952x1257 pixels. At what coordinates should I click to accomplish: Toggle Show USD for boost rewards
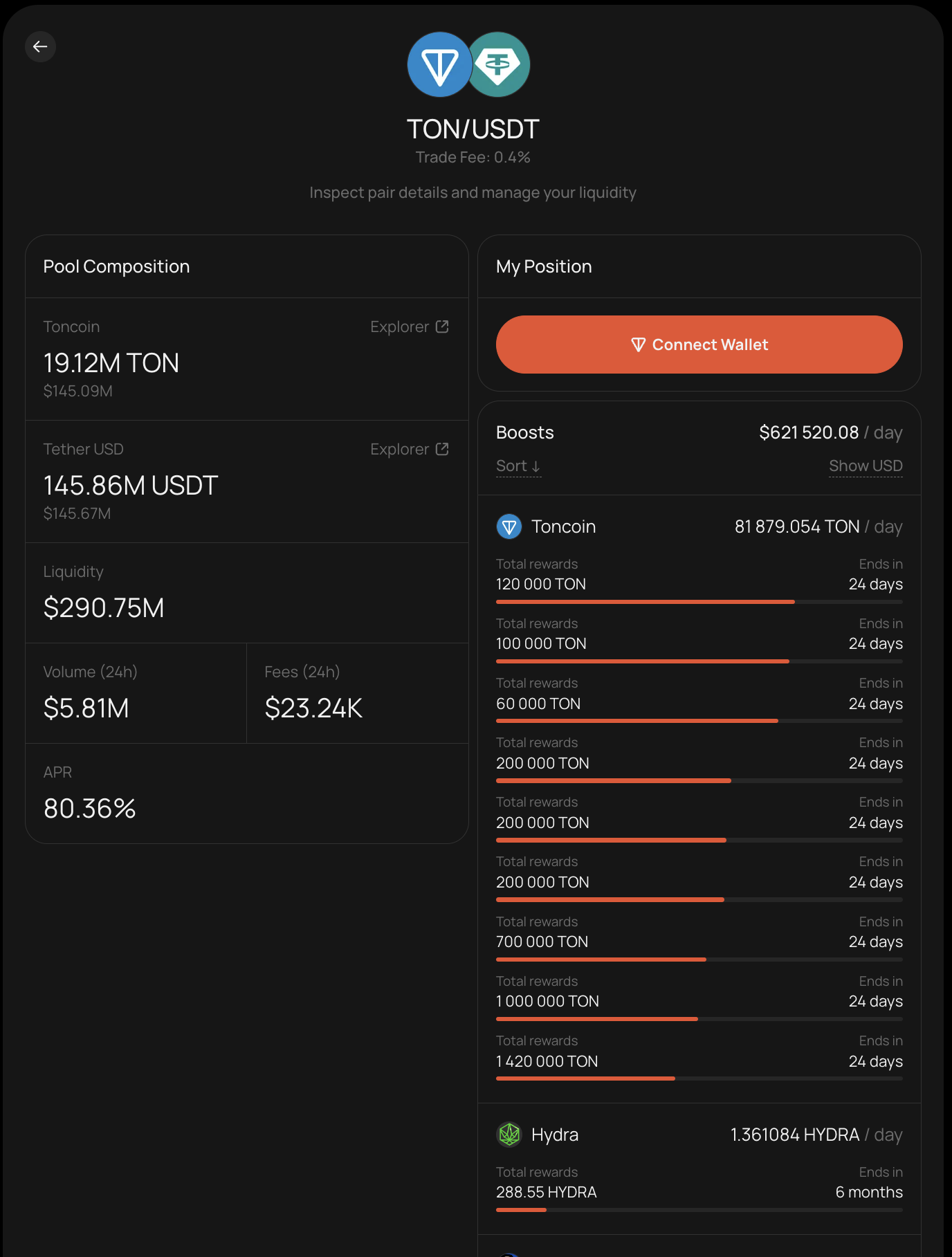coord(865,466)
